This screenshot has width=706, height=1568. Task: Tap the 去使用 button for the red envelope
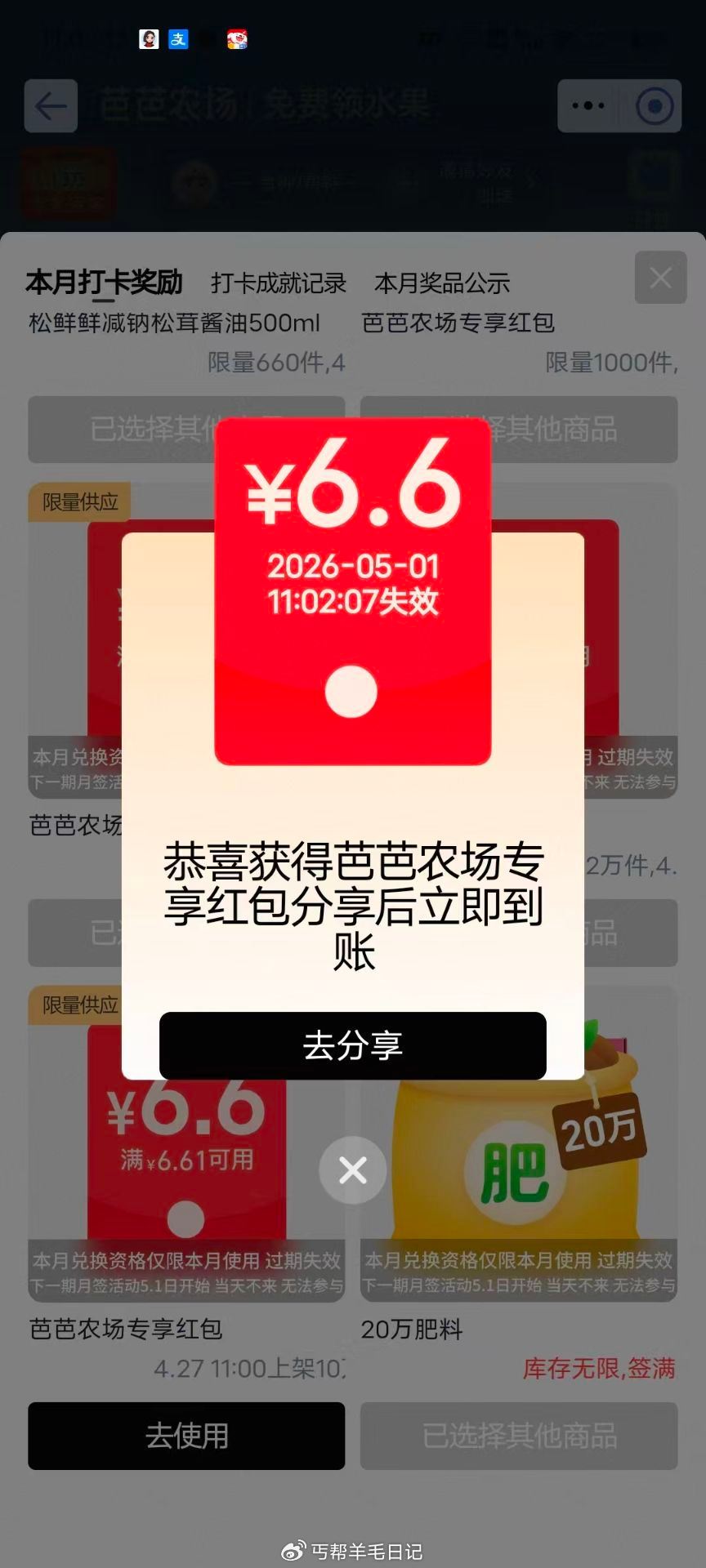pyautogui.click(x=186, y=1437)
